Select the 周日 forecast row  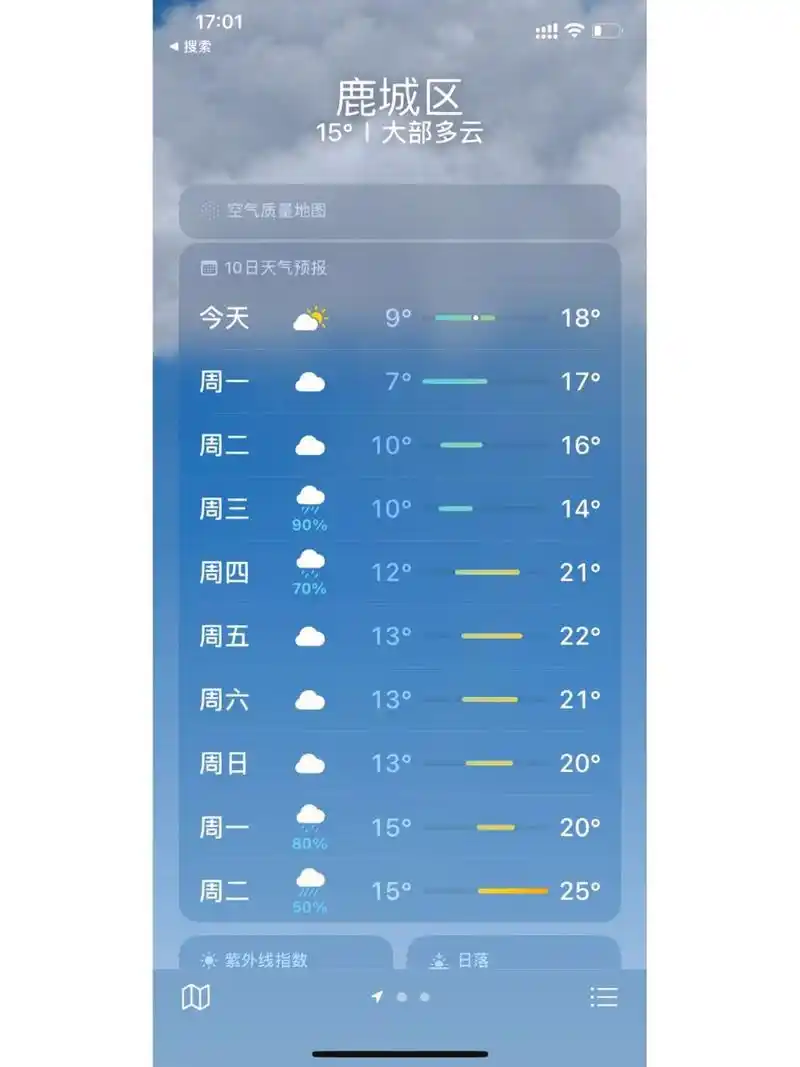pos(399,763)
